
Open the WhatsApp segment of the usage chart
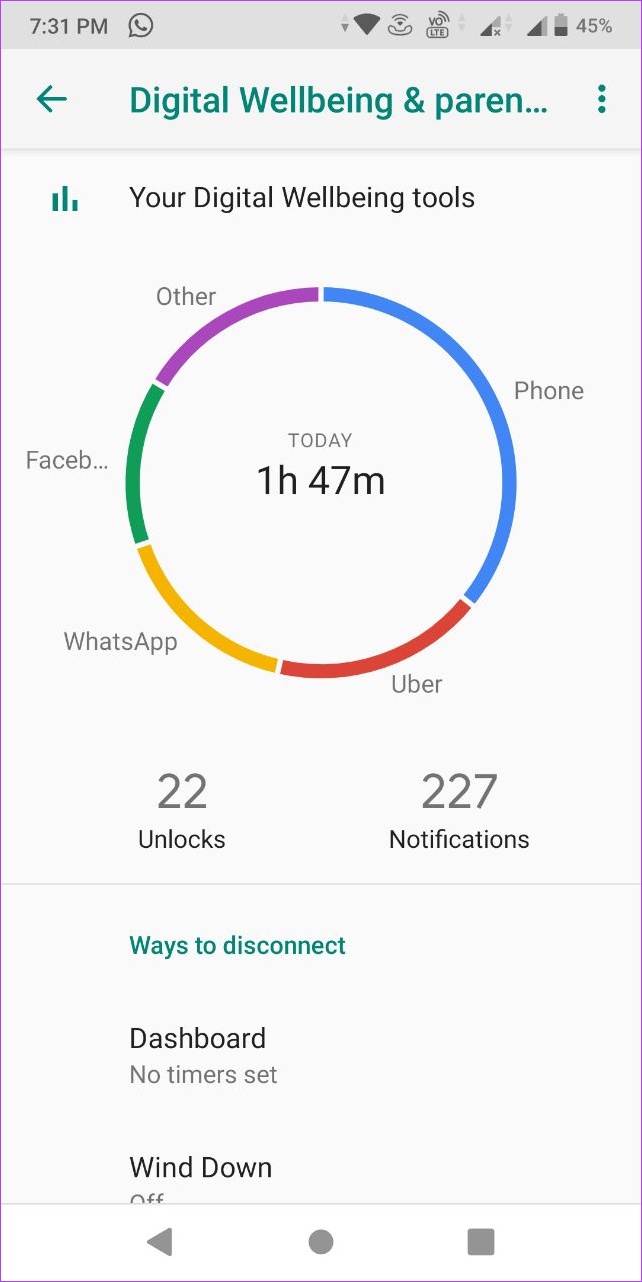tap(120, 641)
